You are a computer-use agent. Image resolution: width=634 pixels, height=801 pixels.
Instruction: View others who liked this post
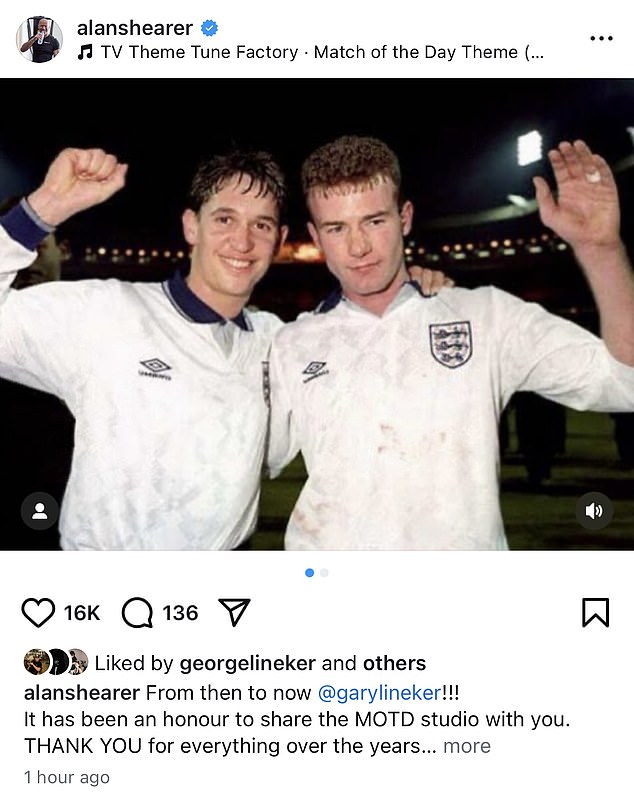click(x=394, y=662)
